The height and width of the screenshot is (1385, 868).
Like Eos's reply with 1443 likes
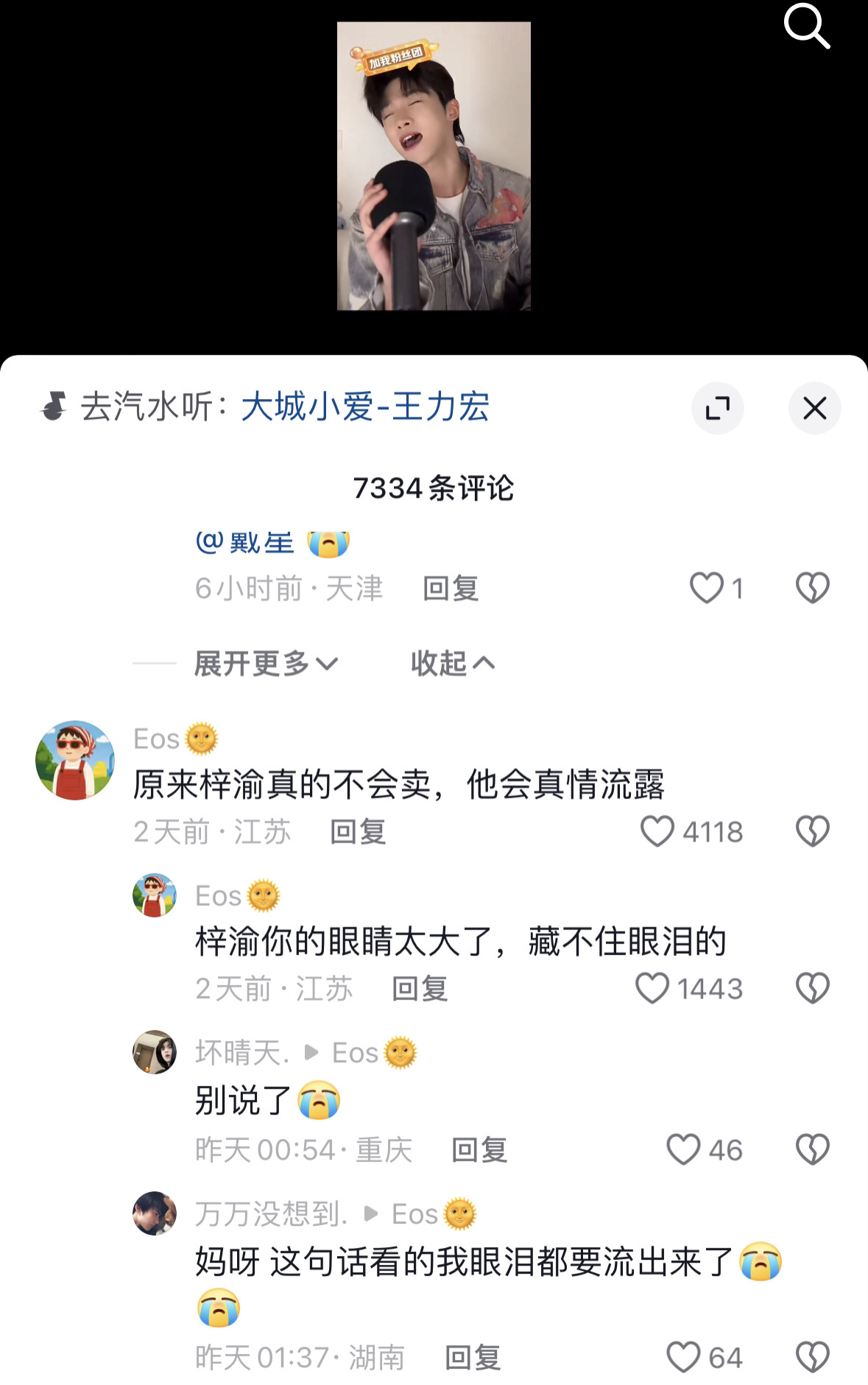pos(652,988)
